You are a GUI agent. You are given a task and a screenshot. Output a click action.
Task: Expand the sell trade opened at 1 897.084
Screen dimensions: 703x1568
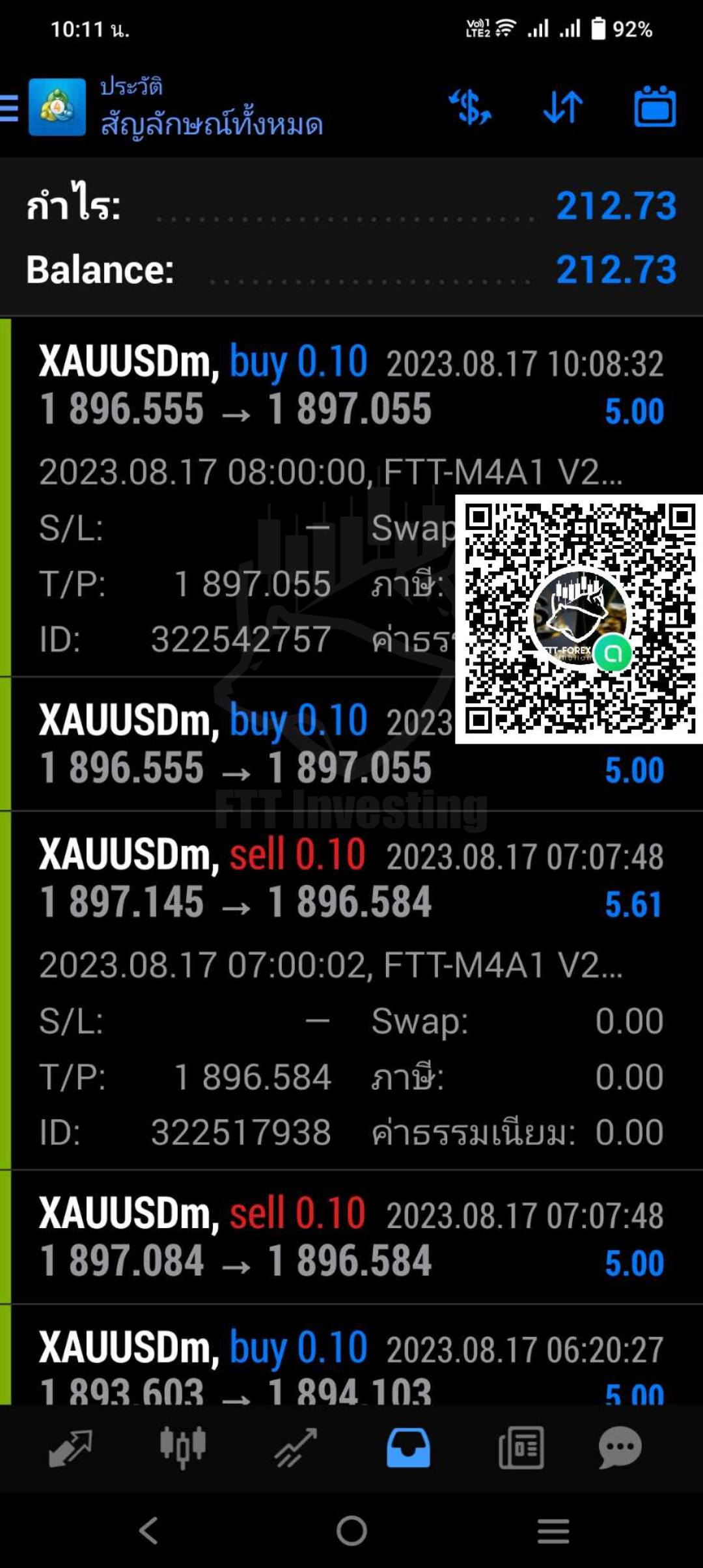coord(351,1237)
